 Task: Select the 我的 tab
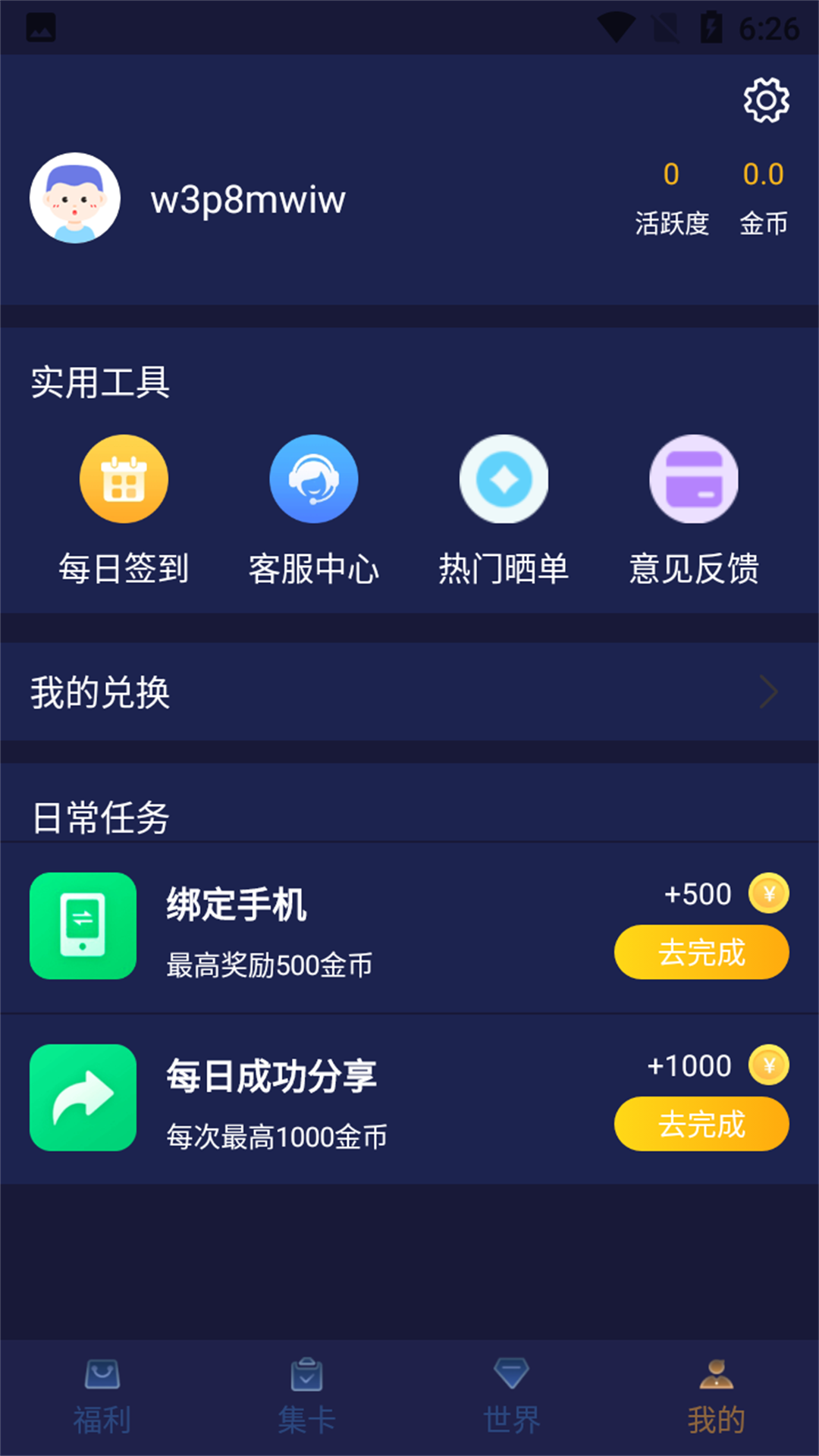coord(717,1397)
